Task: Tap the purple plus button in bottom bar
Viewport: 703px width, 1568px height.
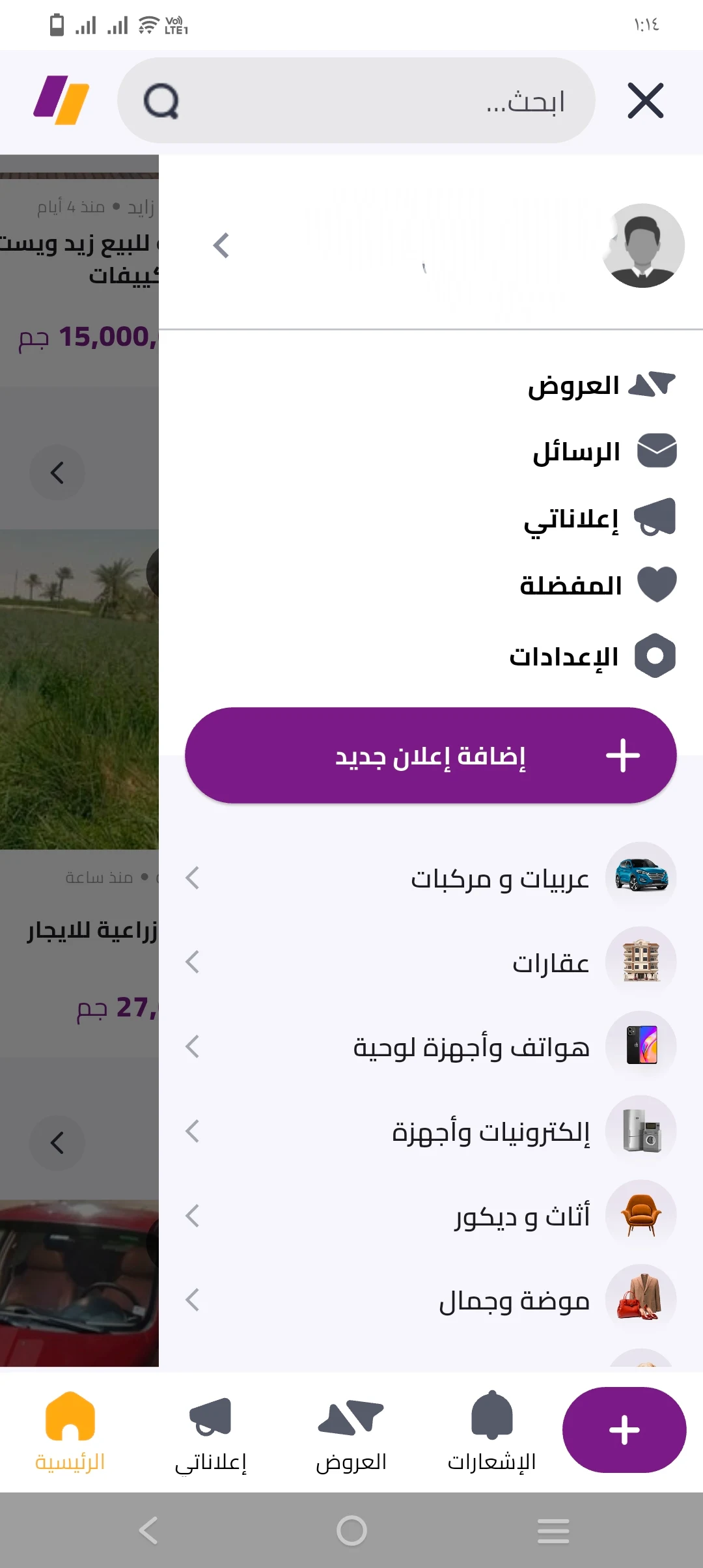Action: point(624,1430)
